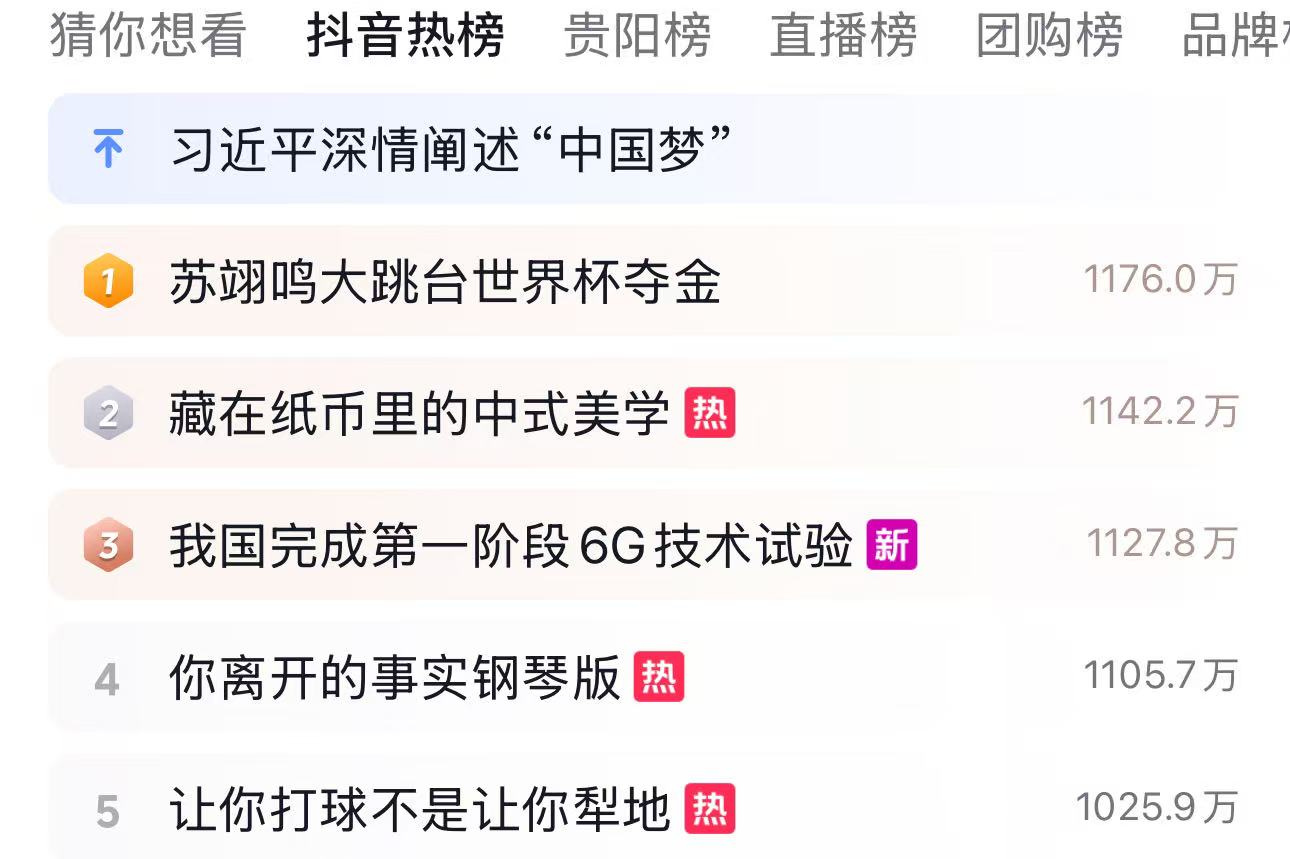Open the top topic 苏翊鸣大跳台世界杯夺金
Image resolution: width=1290 pixels, height=859 pixels.
click(x=445, y=281)
